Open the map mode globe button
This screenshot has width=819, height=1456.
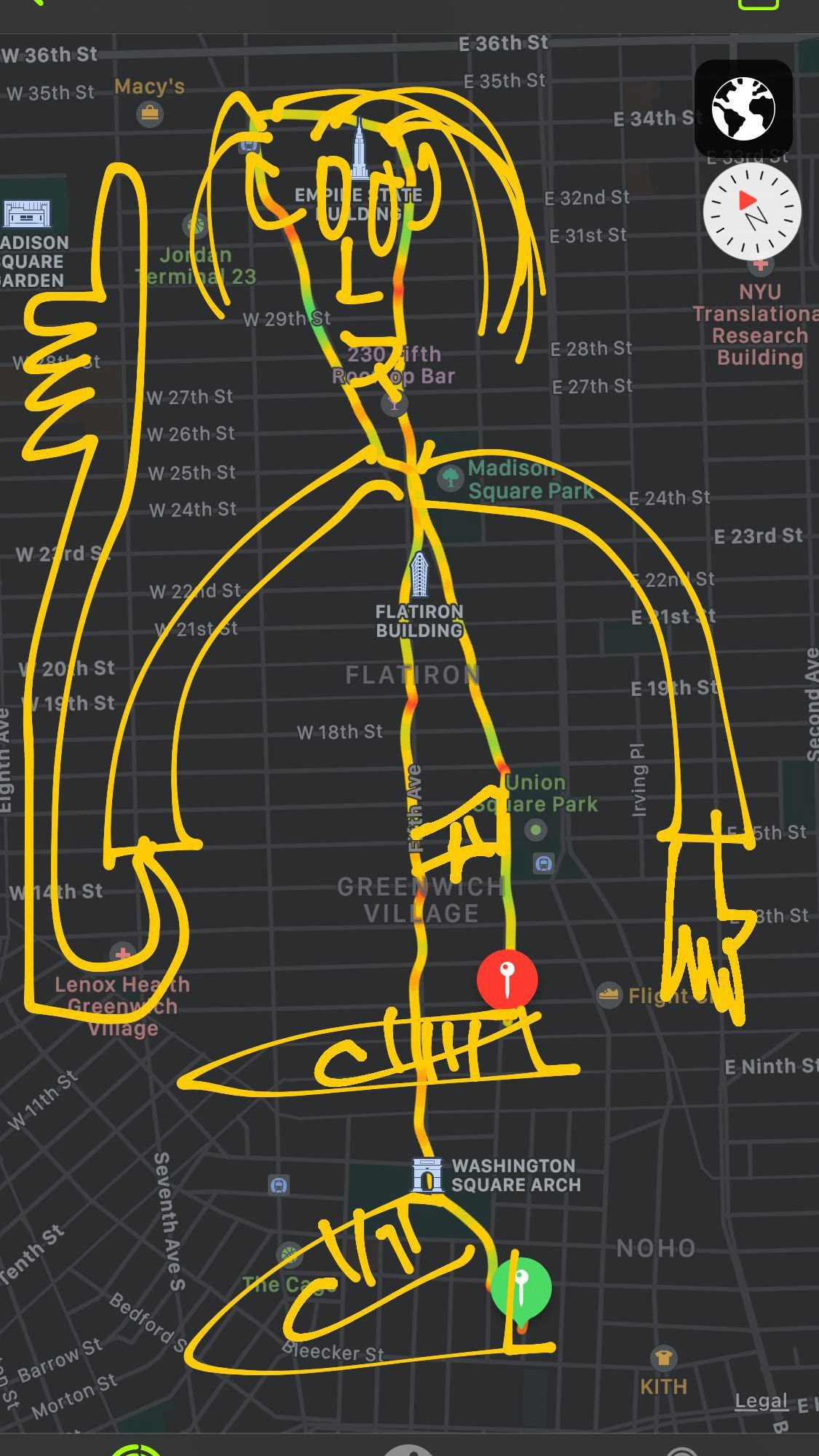click(743, 108)
